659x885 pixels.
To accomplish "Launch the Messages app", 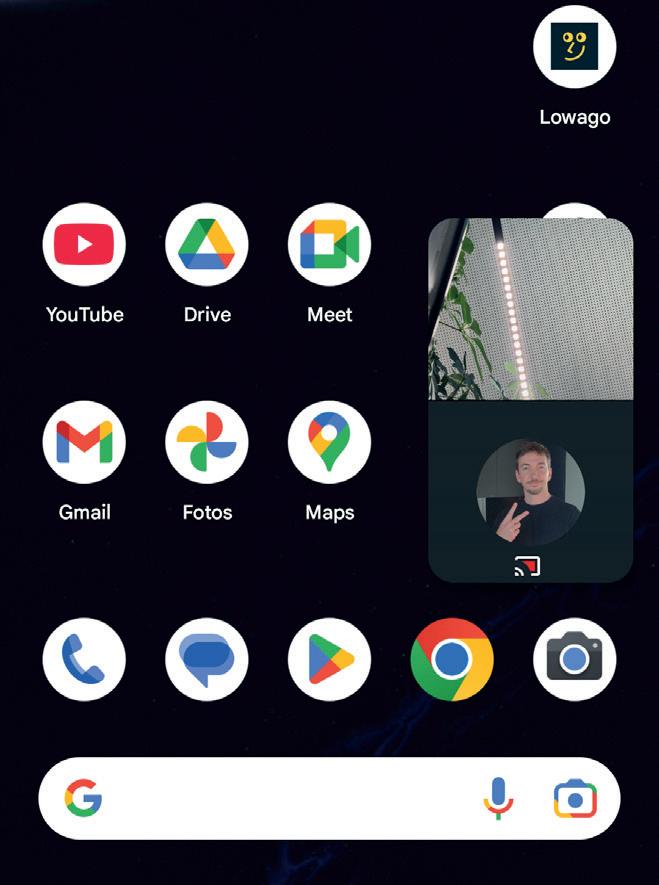I will coord(207,659).
